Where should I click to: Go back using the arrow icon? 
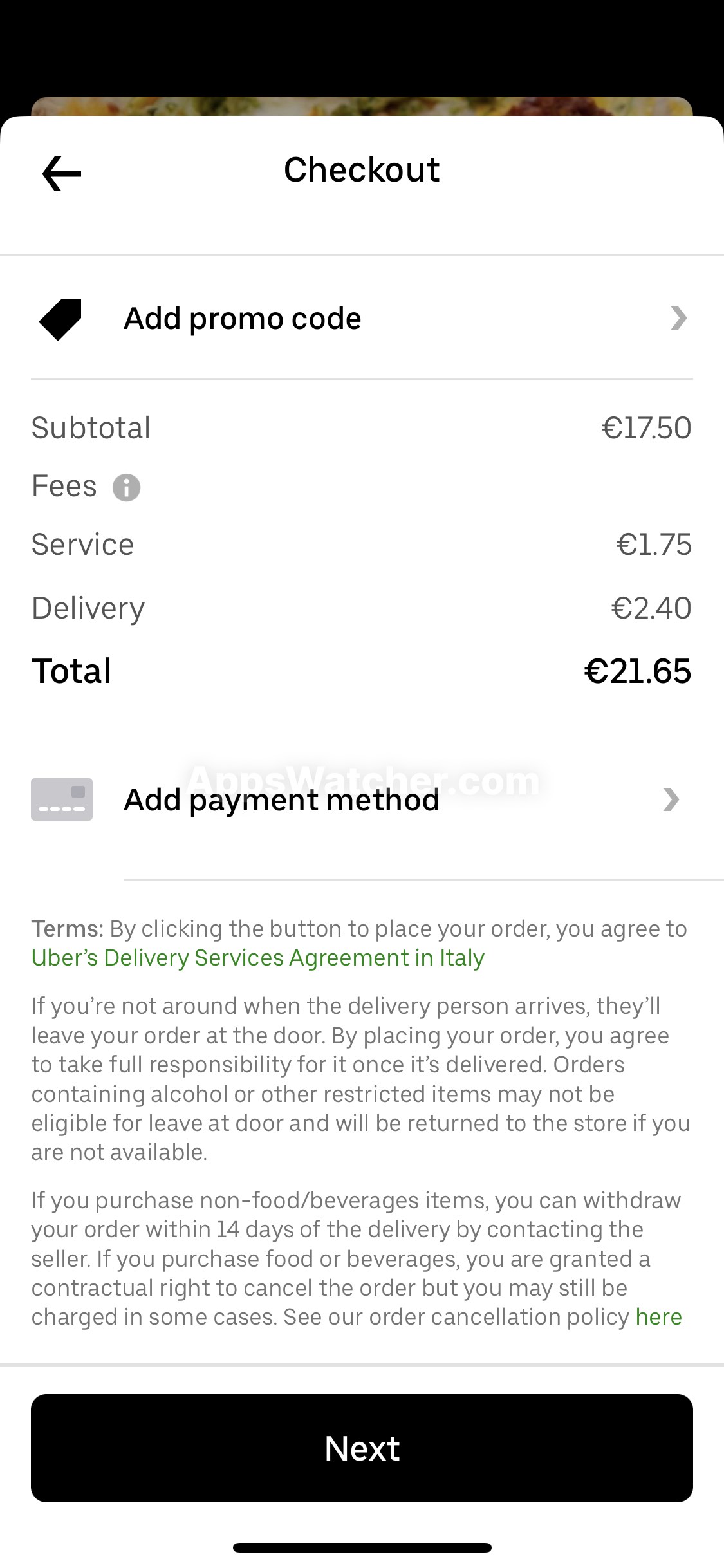click(x=62, y=173)
